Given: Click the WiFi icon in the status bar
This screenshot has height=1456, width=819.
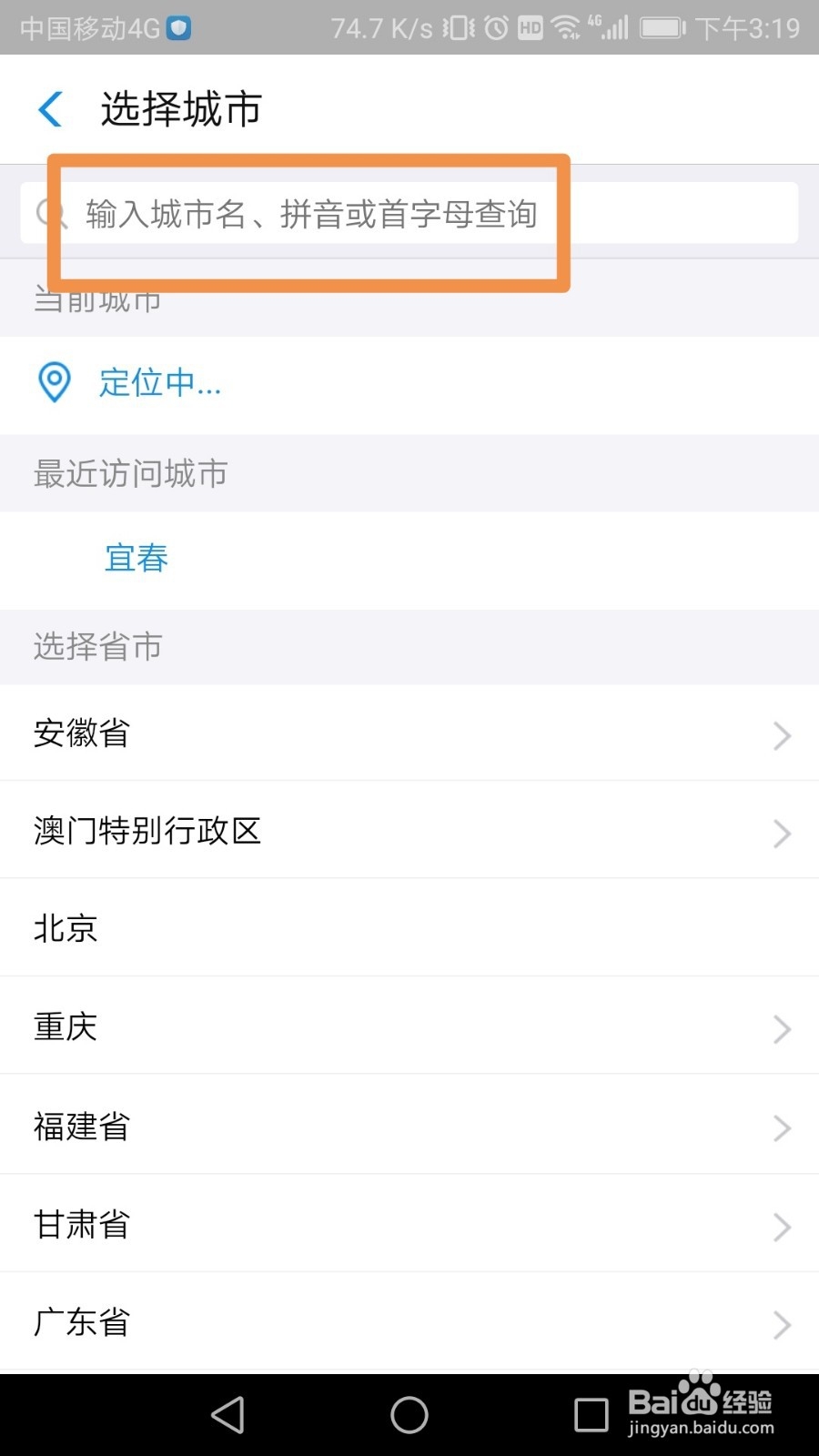Looking at the screenshot, I should coord(565,27).
